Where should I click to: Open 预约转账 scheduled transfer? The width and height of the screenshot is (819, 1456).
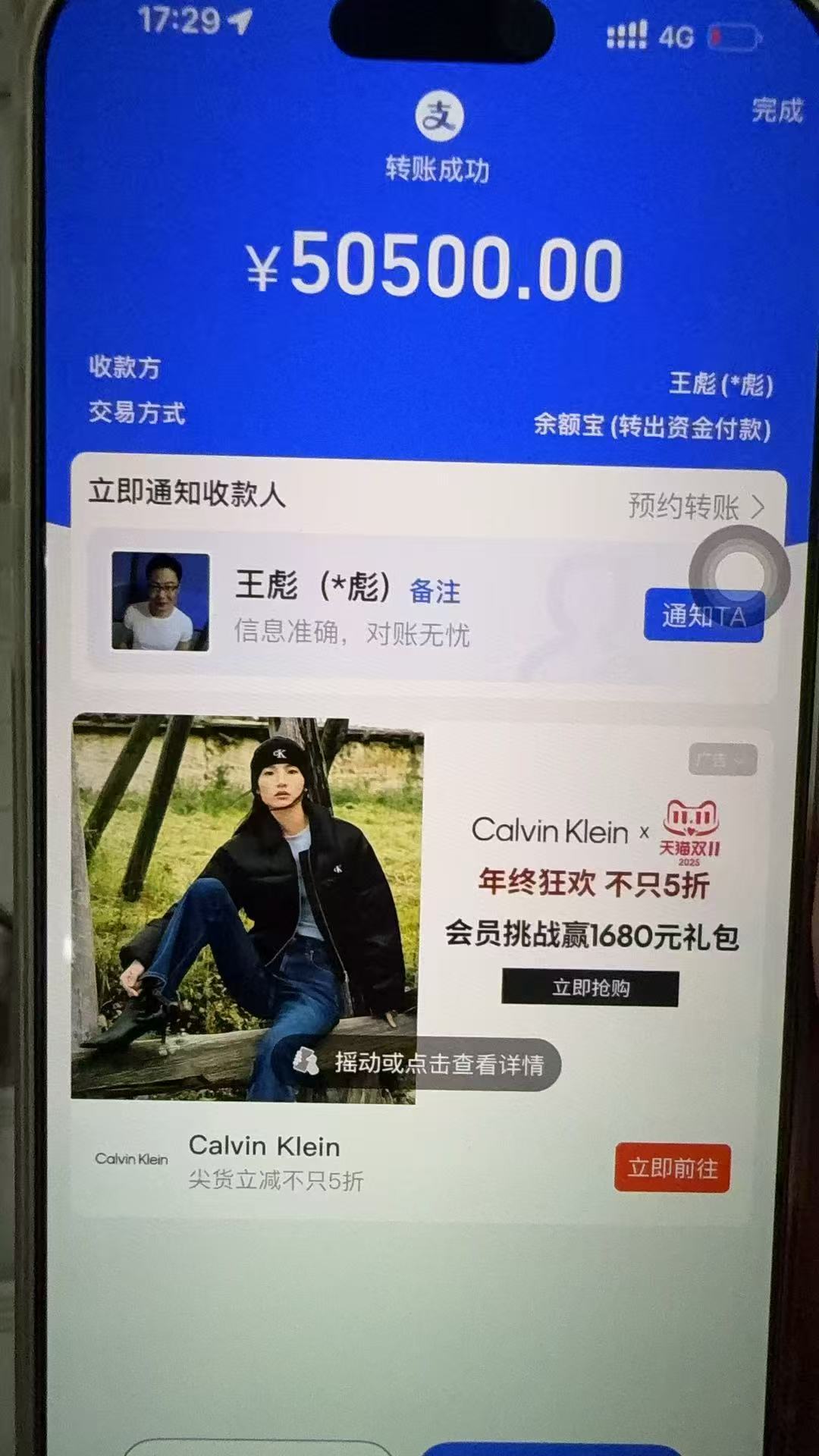tap(695, 506)
